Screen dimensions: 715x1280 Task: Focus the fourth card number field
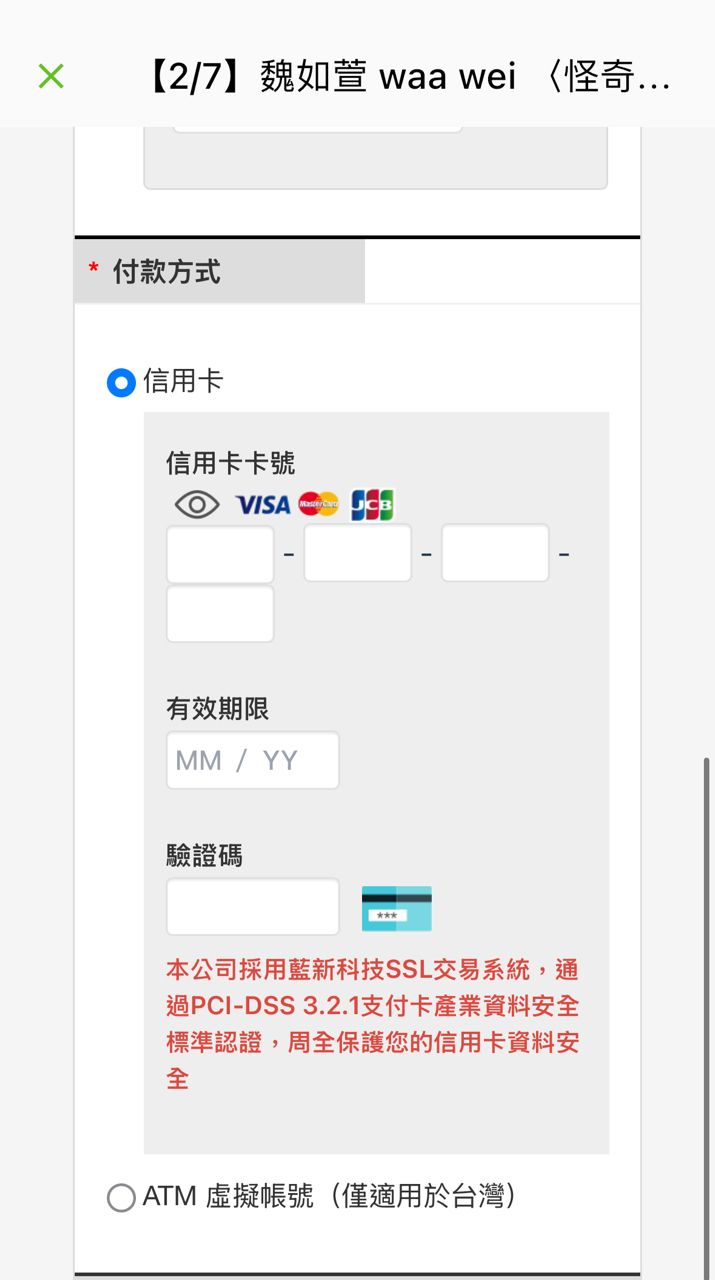point(220,614)
